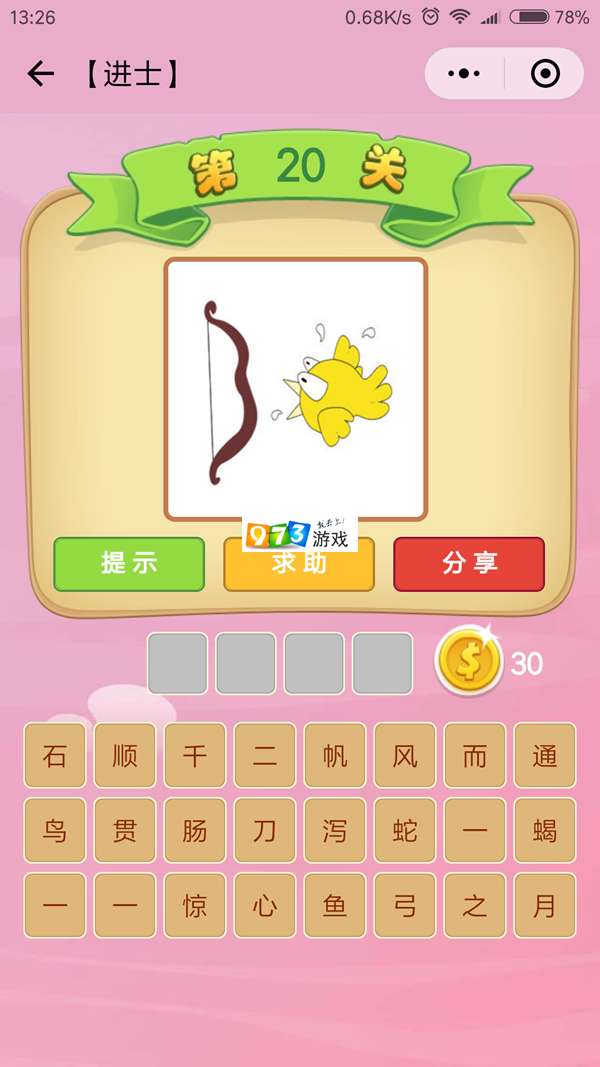Close the mini program via target icon

[545, 74]
